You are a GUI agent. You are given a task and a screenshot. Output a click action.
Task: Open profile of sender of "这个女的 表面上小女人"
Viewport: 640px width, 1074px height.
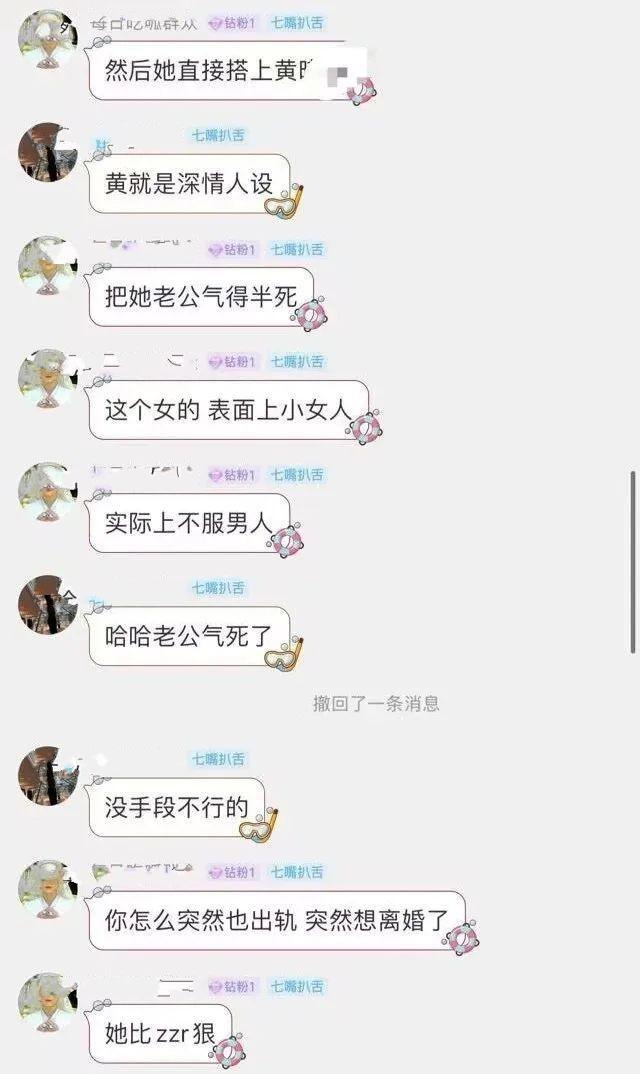point(47,379)
